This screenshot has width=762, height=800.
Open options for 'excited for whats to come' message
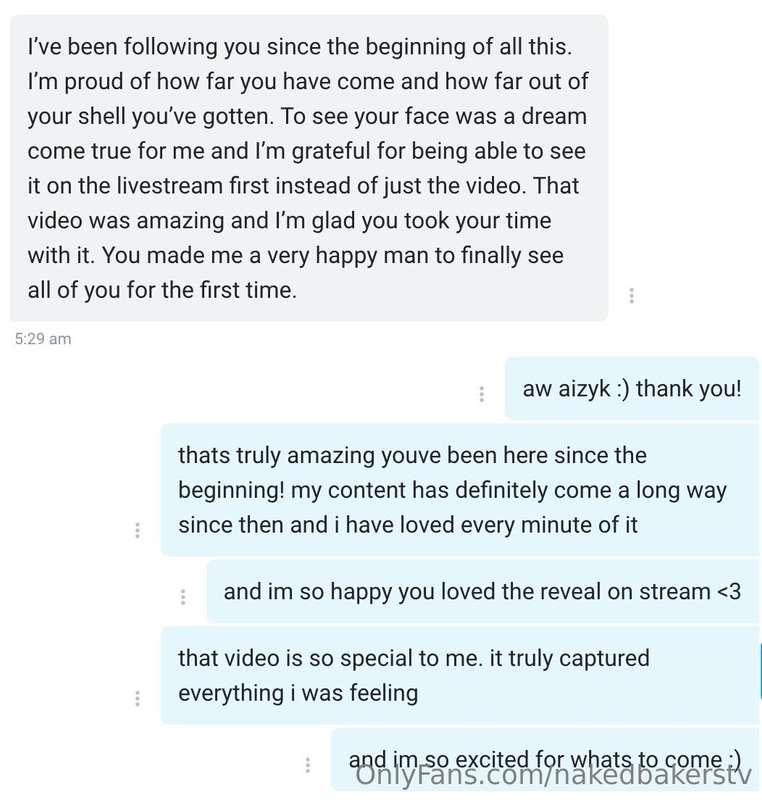(x=307, y=765)
